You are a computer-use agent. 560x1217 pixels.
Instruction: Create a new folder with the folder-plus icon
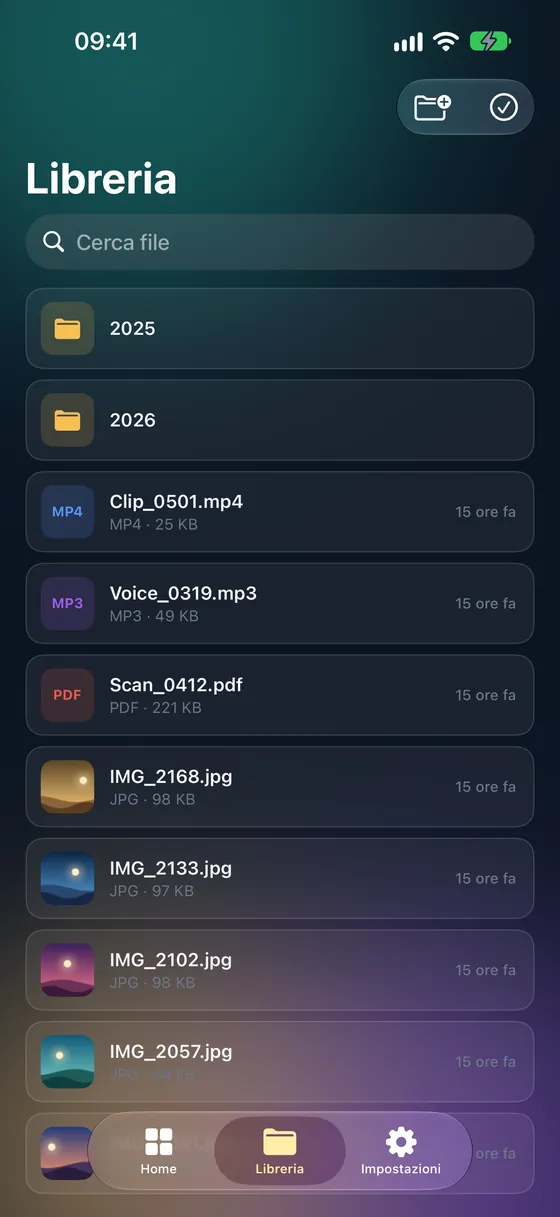(432, 107)
